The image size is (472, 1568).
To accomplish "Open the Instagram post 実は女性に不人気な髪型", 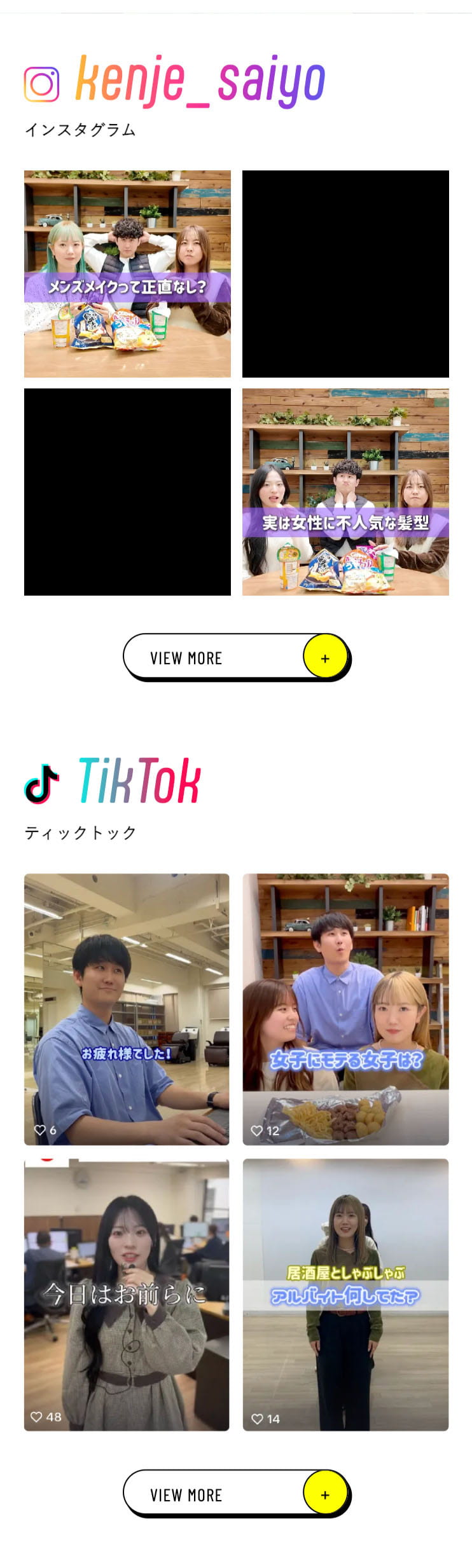I will [345, 491].
